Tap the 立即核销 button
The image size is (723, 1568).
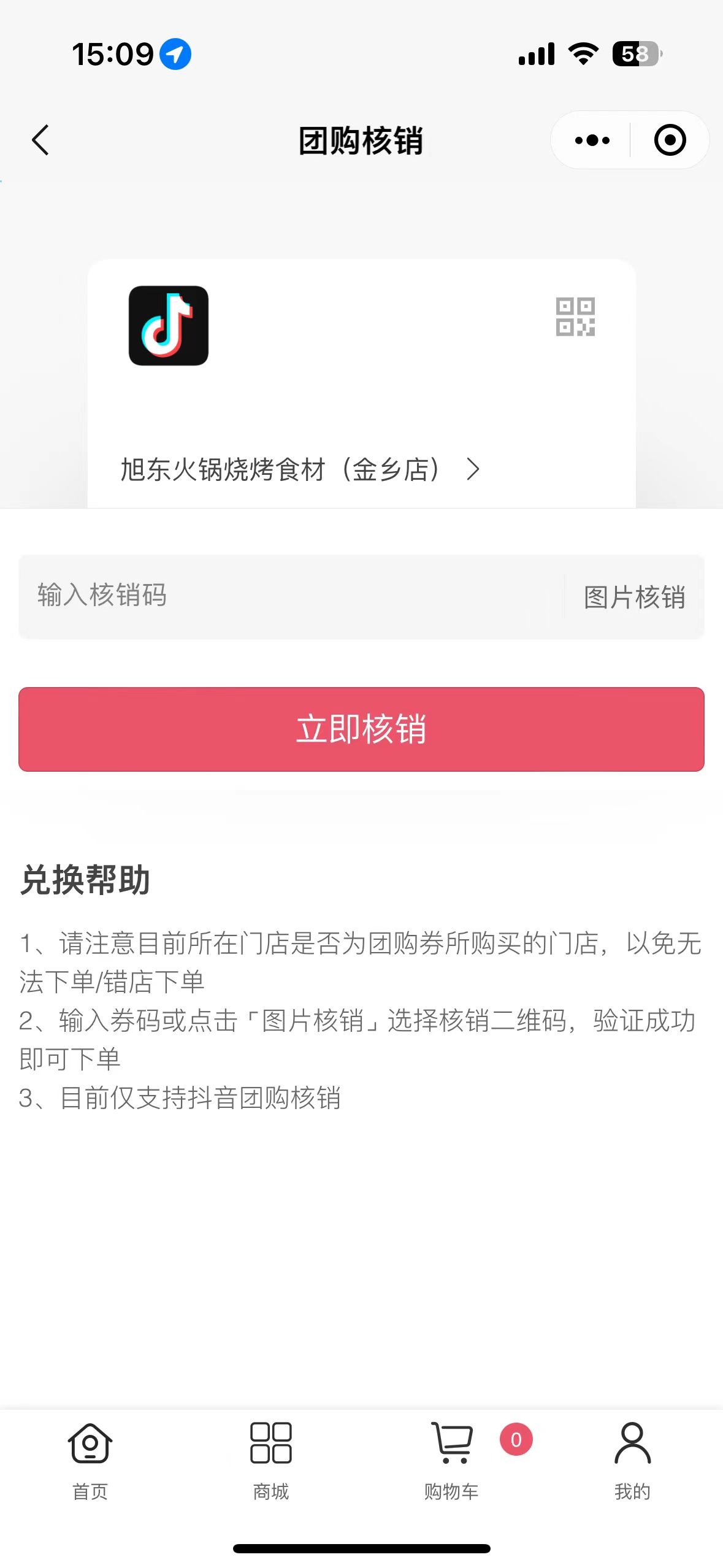[361, 729]
